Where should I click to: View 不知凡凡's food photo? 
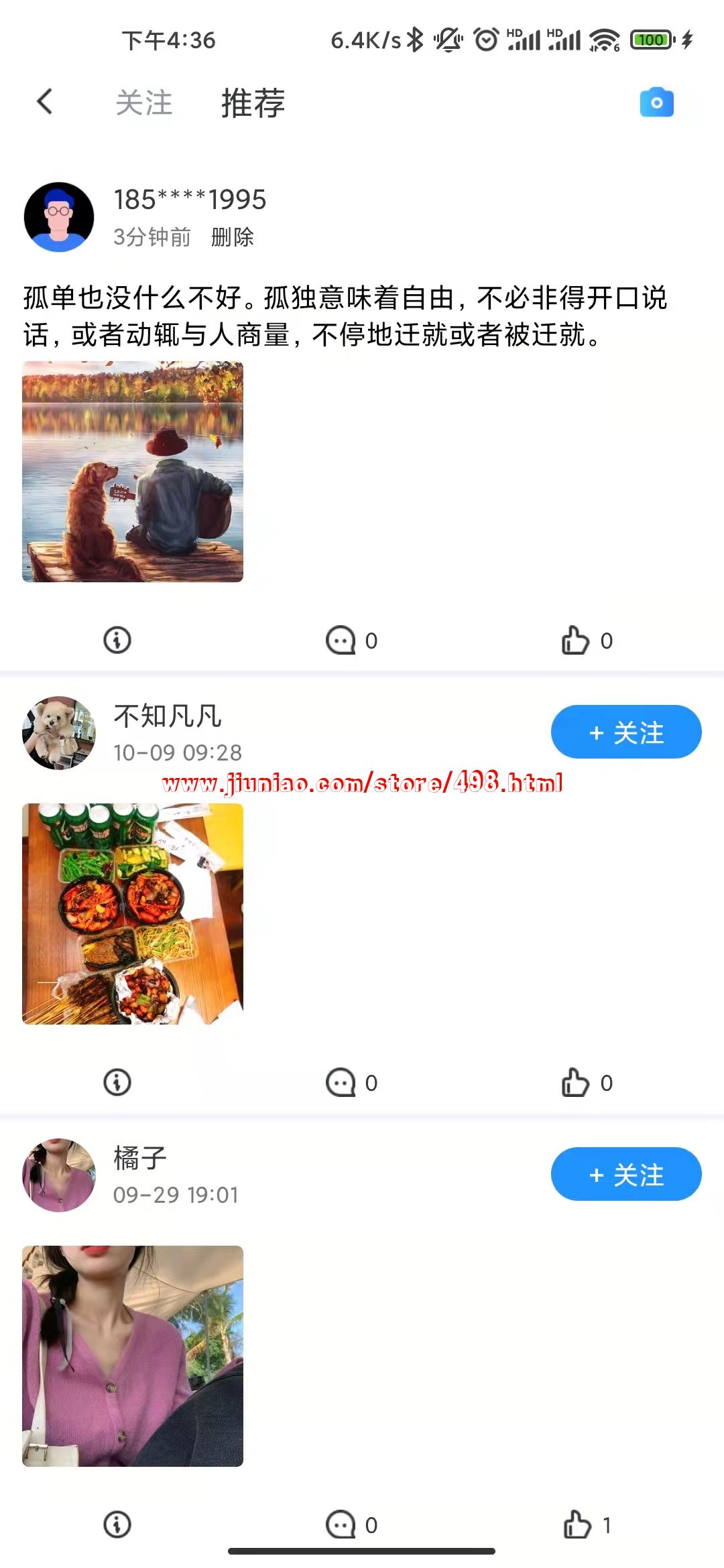click(x=133, y=914)
